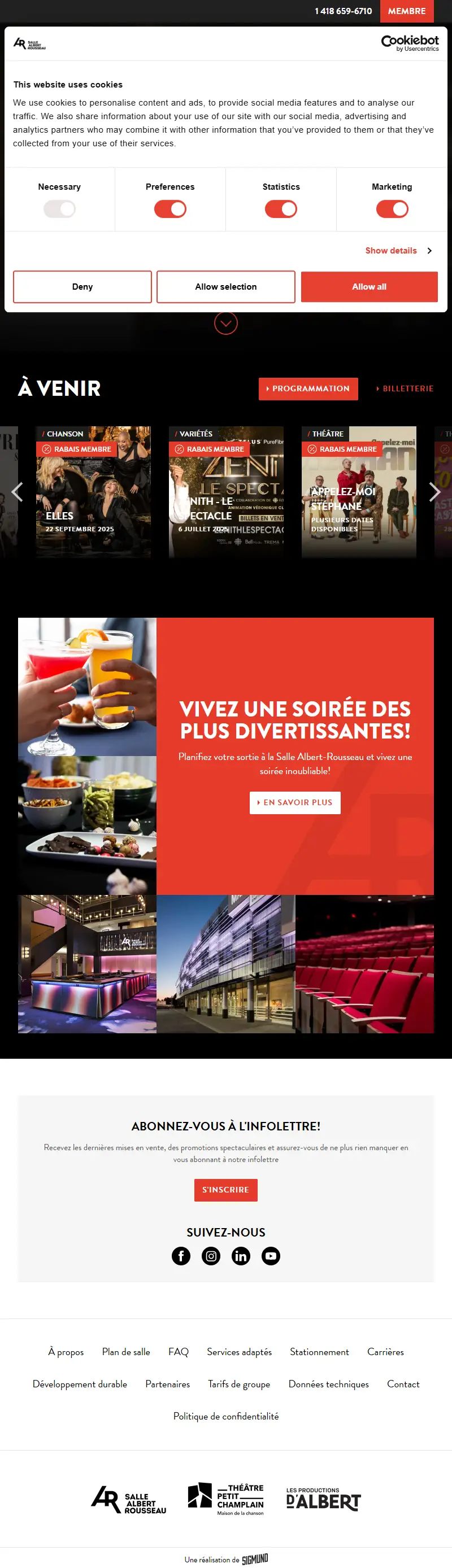The width and height of the screenshot is (452, 1568).
Task: Open the PROGRAMMATION page
Action: coord(308,388)
